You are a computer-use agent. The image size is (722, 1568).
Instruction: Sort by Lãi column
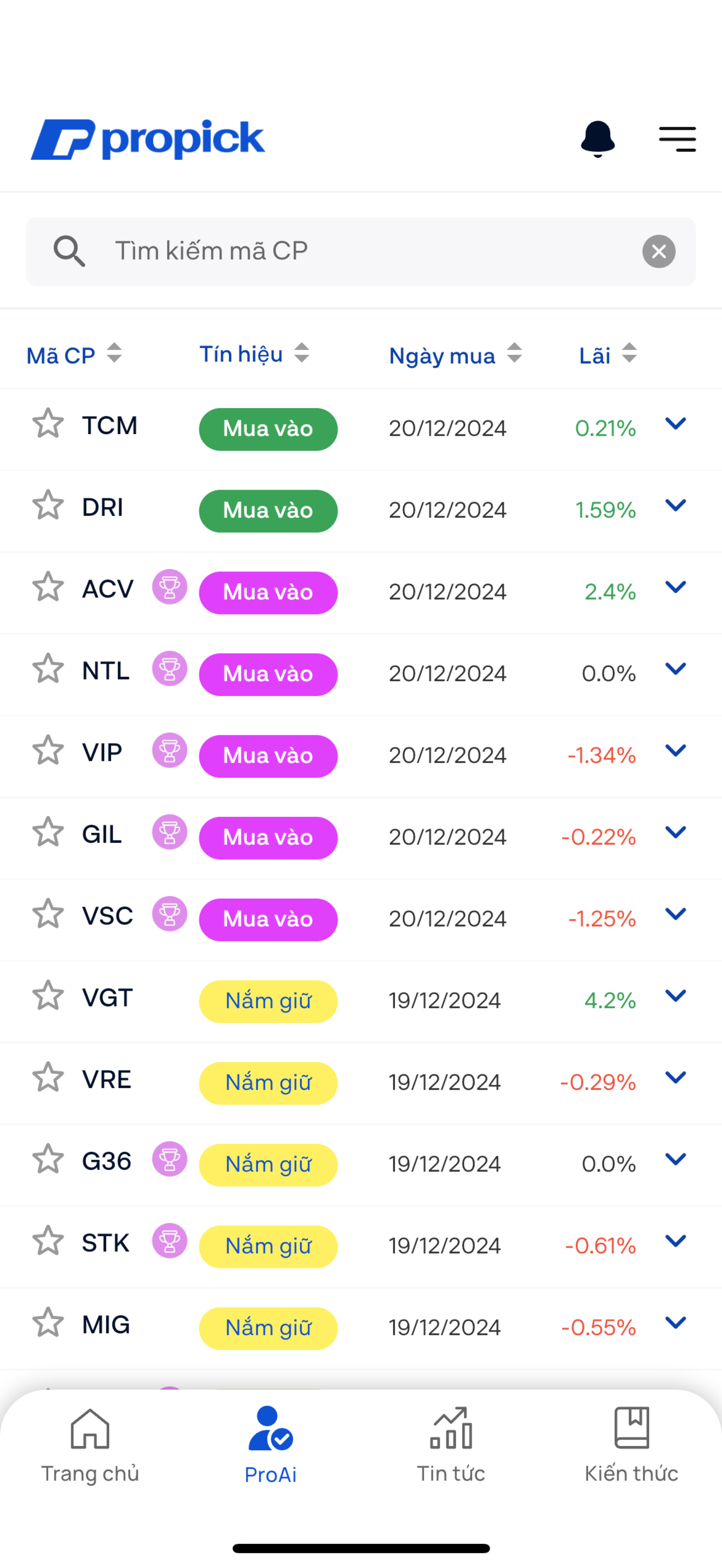pos(608,355)
